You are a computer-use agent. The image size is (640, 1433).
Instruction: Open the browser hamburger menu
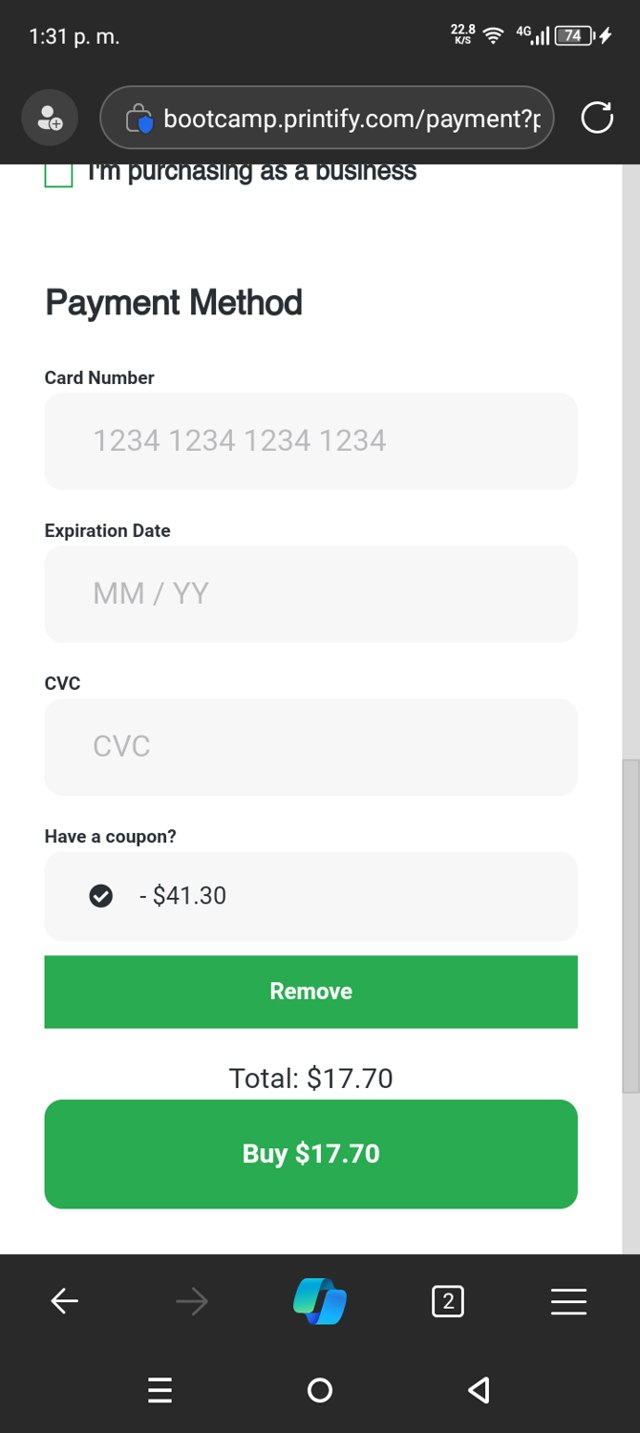pyautogui.click(x=568, y=1301)
